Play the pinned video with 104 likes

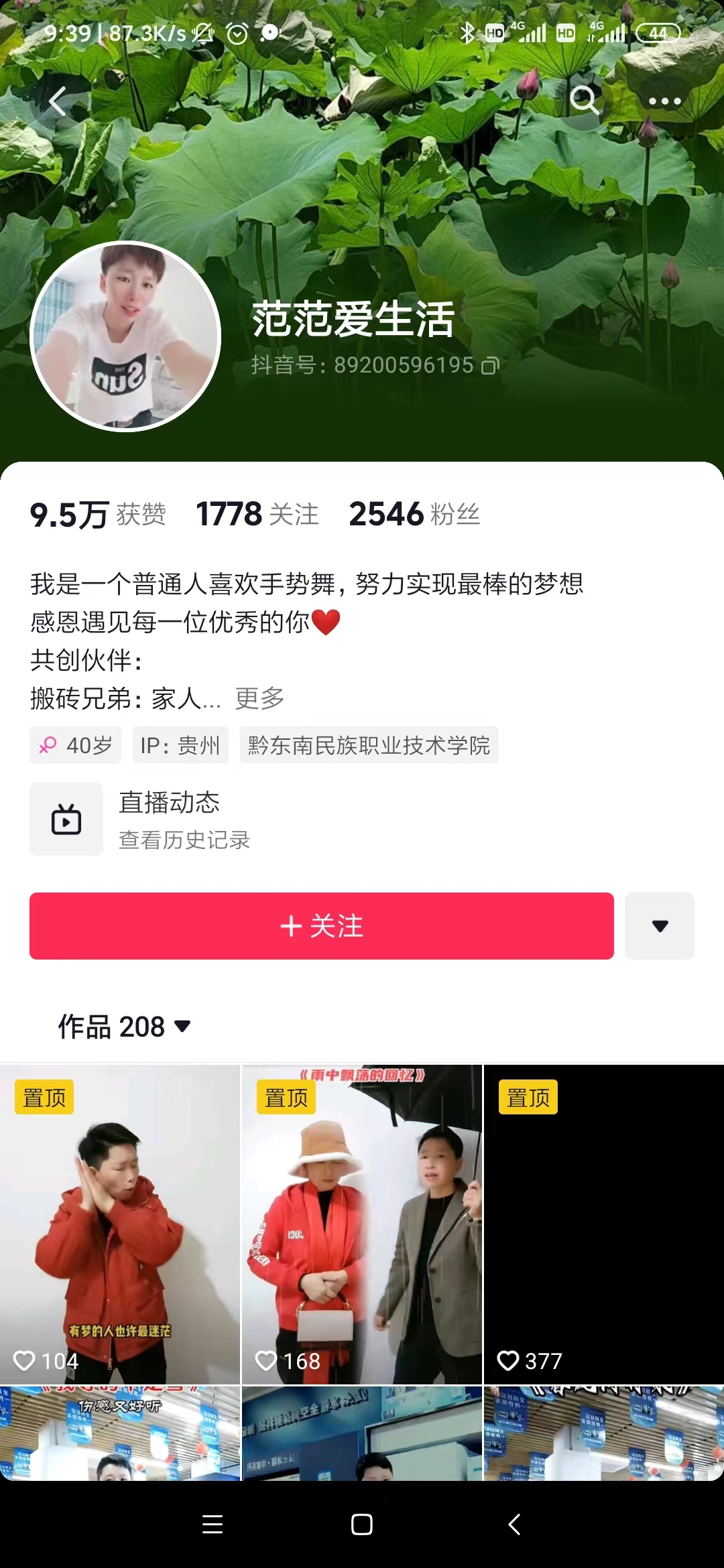coord(120,1224)
